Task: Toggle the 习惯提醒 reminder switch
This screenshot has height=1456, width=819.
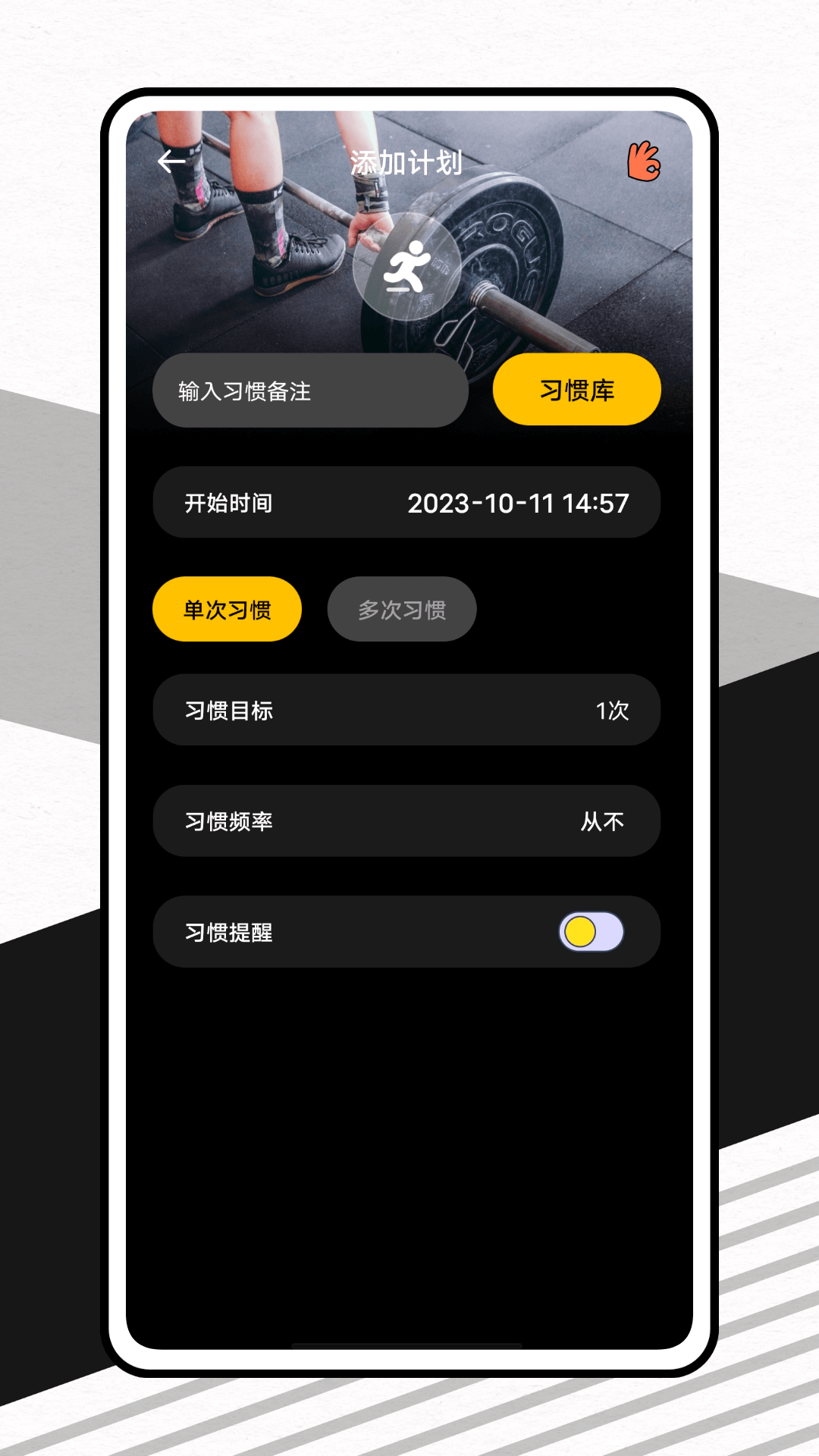Action: coord(590,932)
